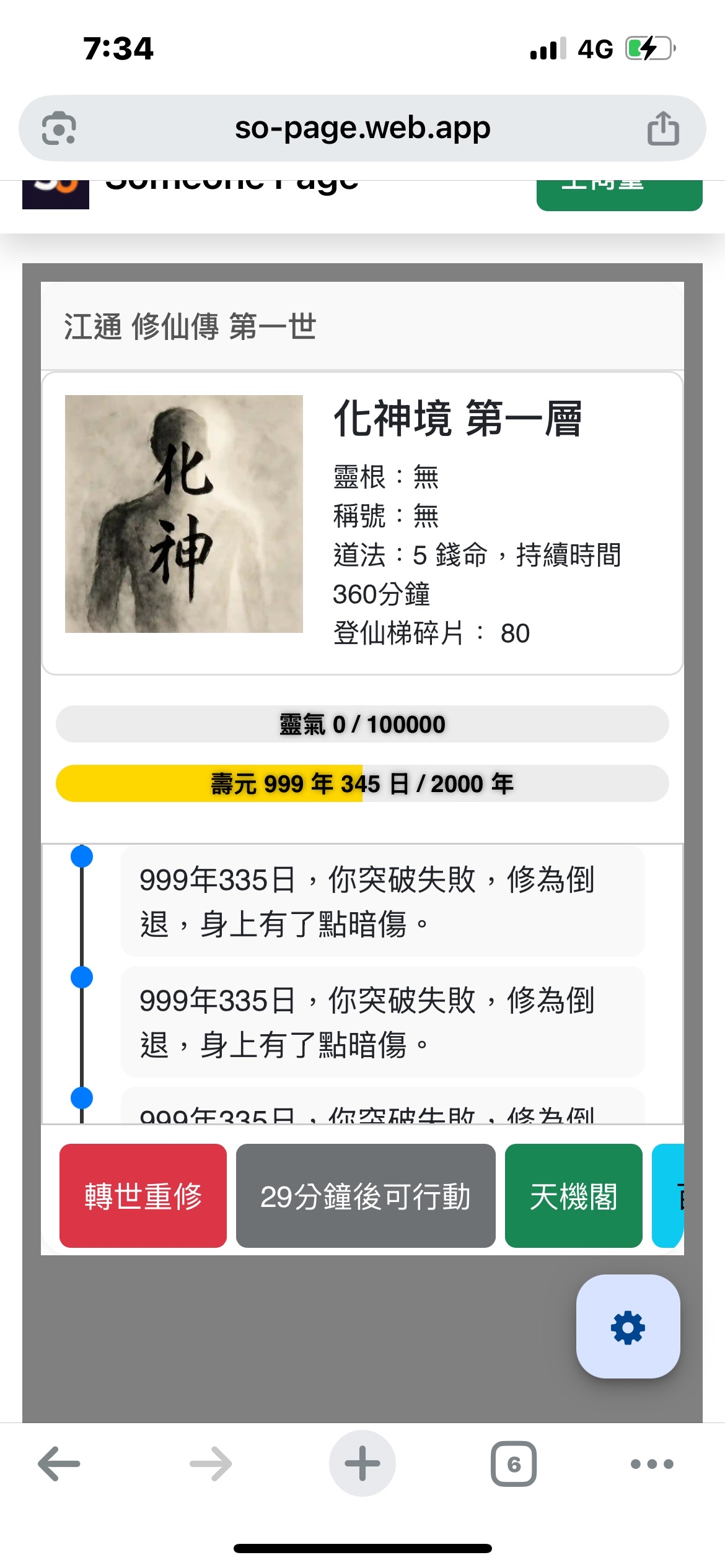725x1568 pixels.
Task: View the 6 open tabs
Action: coord(514,1464)
